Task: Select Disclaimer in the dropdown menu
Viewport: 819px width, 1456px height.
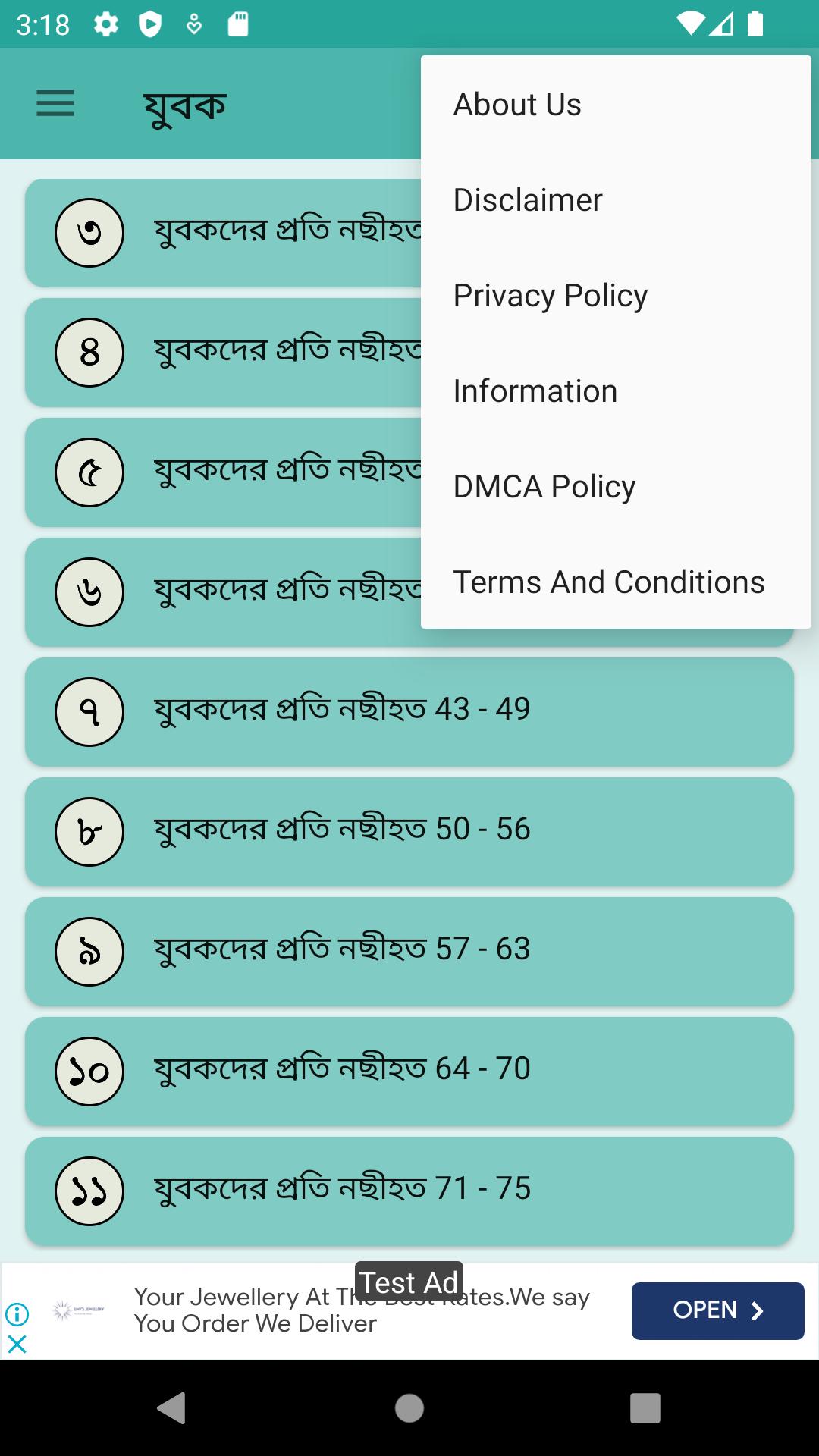Action: point(616,200)
